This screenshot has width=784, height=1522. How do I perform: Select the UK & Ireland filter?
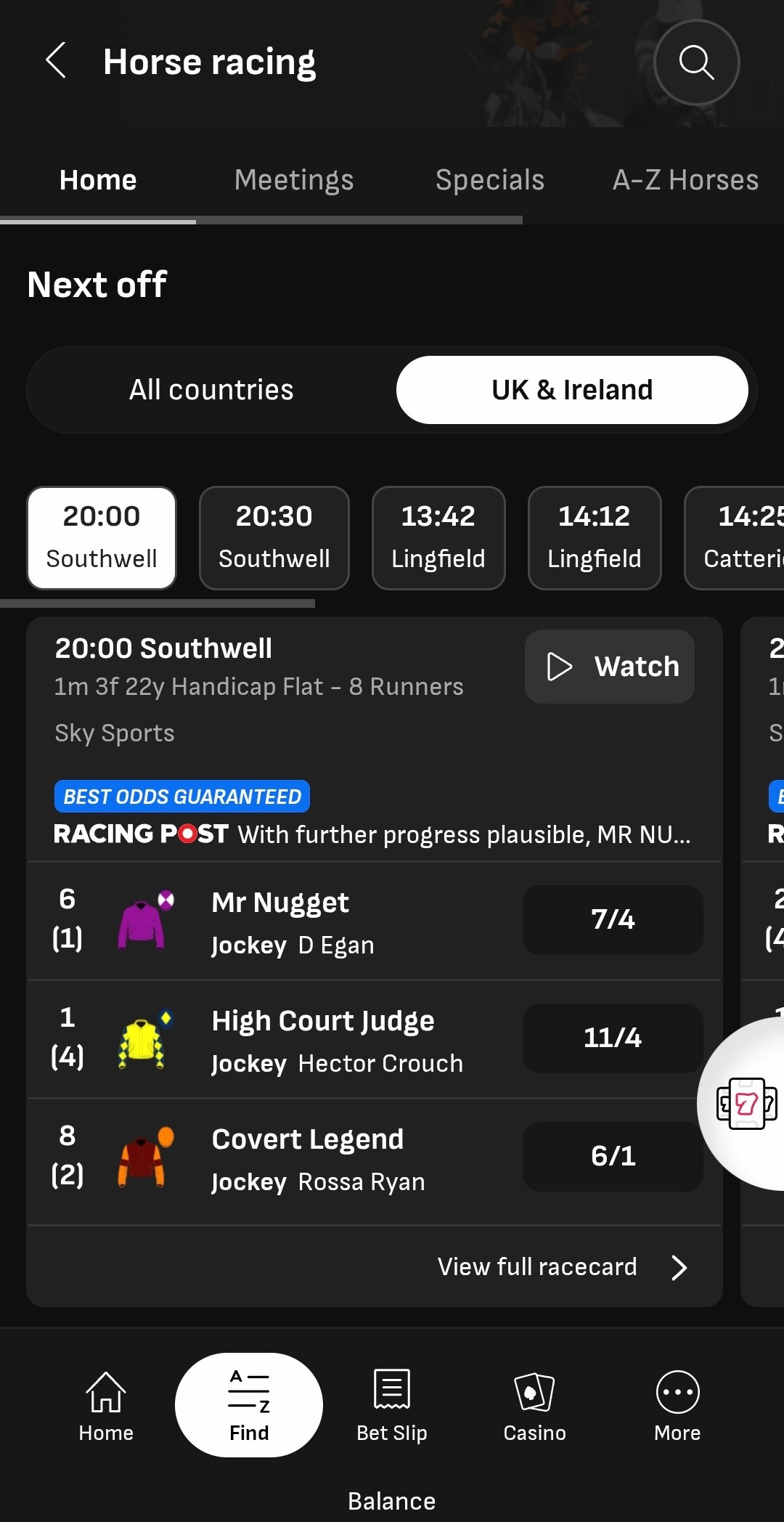pos(572,390)
